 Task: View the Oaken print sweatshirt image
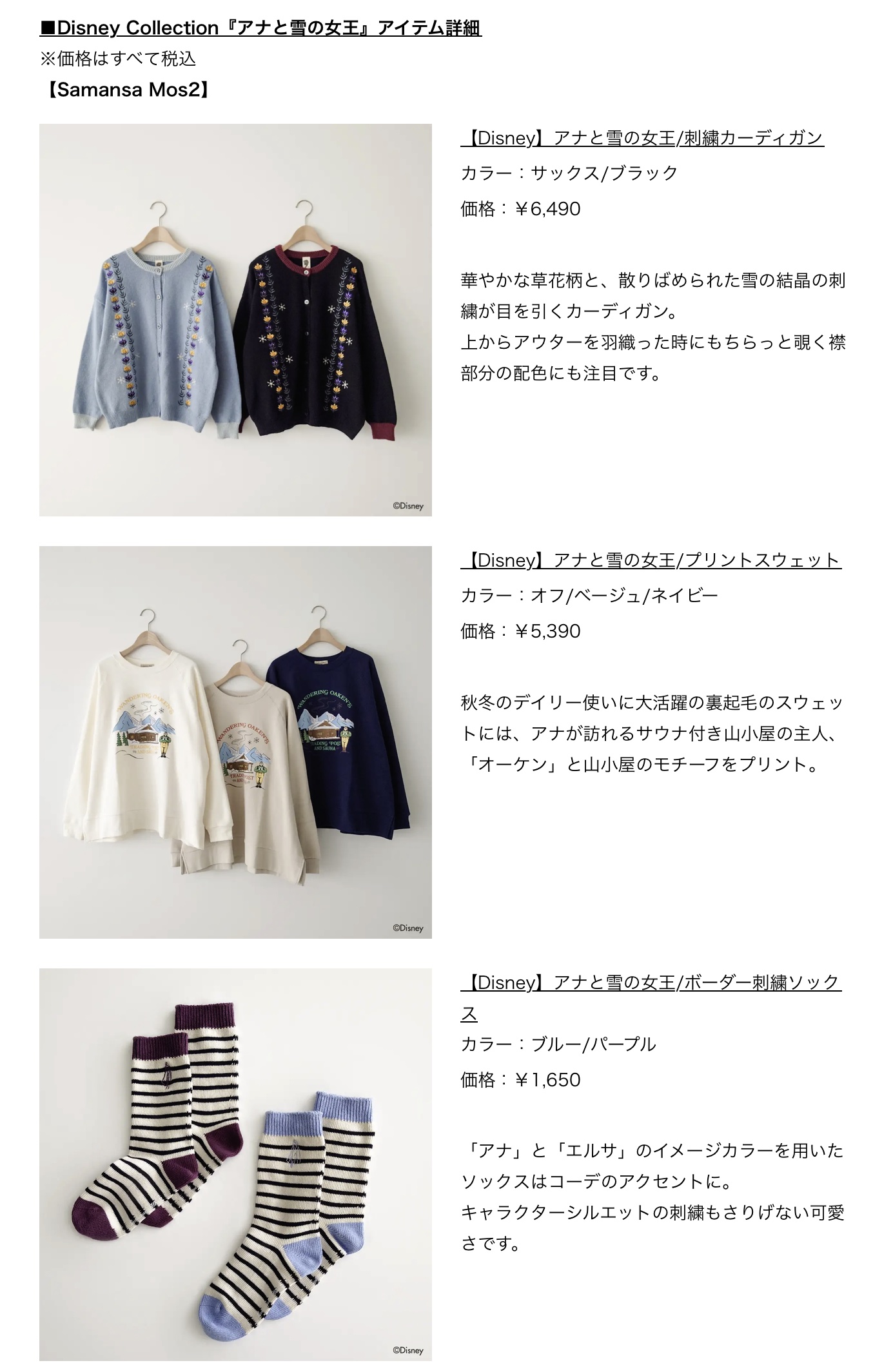[235, 742]
